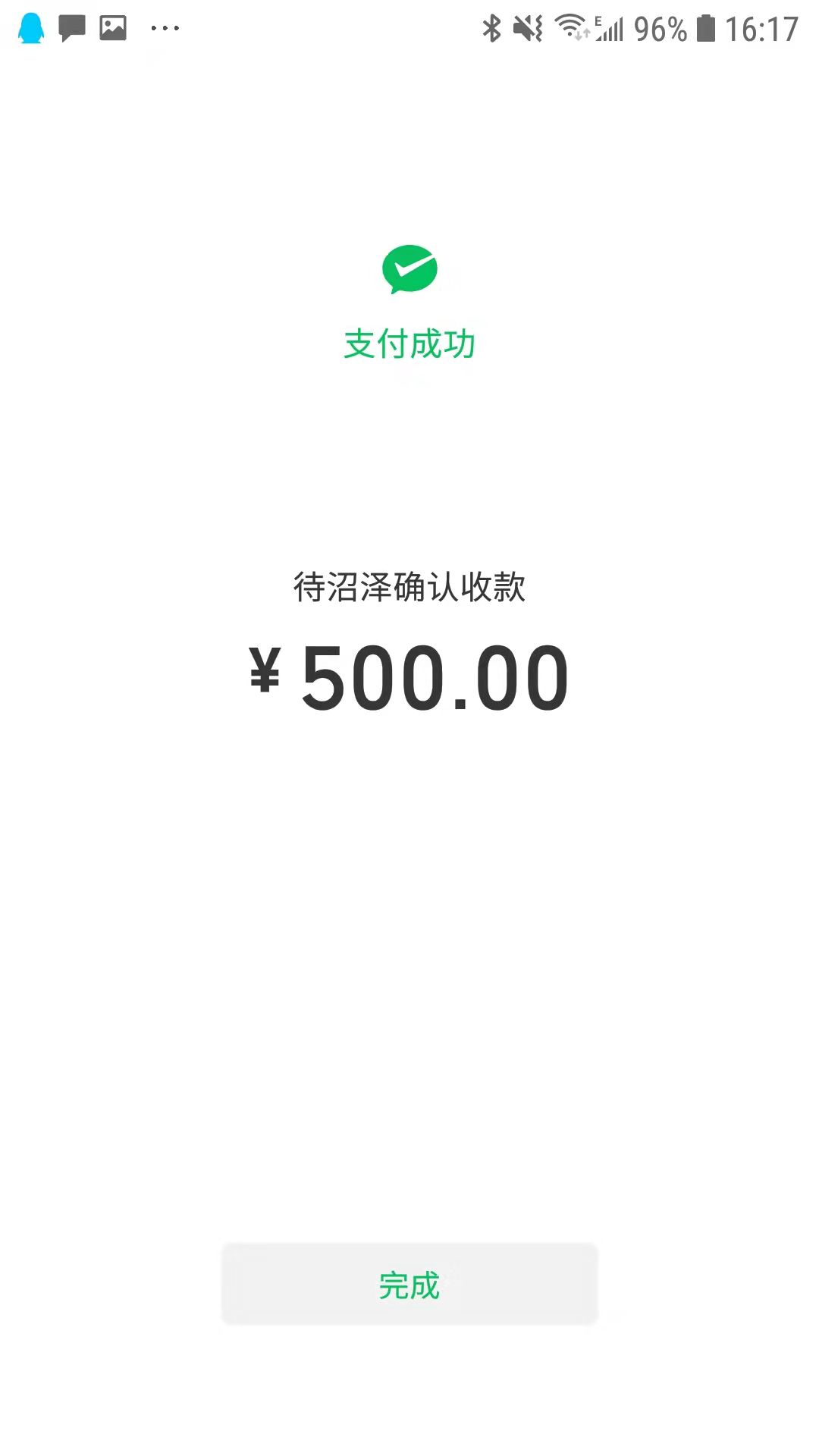The height and width of the screenshot is (1456, 819).
Task: Open the QQ penguin notification icon
Action: 30,27
